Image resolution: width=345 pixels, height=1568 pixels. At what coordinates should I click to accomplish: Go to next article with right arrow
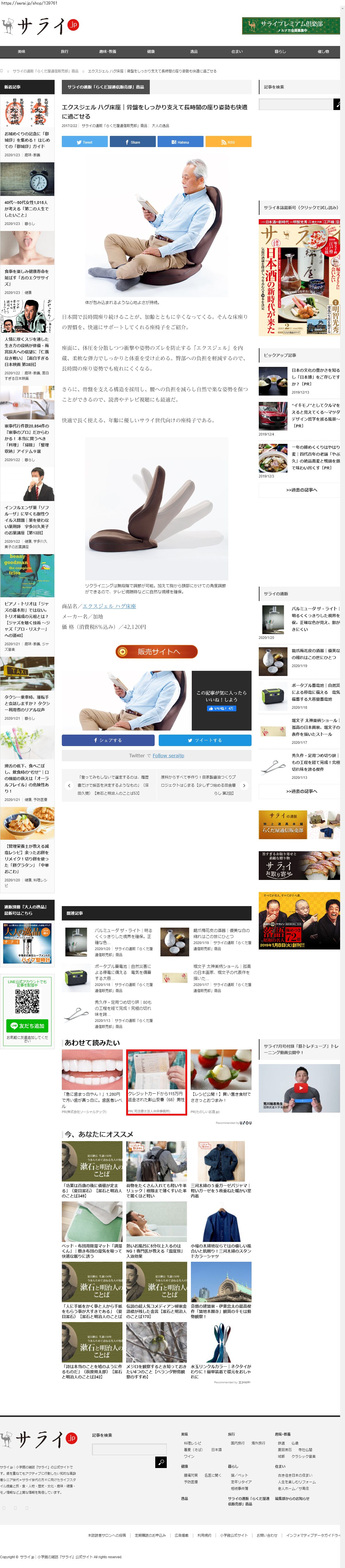244,785
